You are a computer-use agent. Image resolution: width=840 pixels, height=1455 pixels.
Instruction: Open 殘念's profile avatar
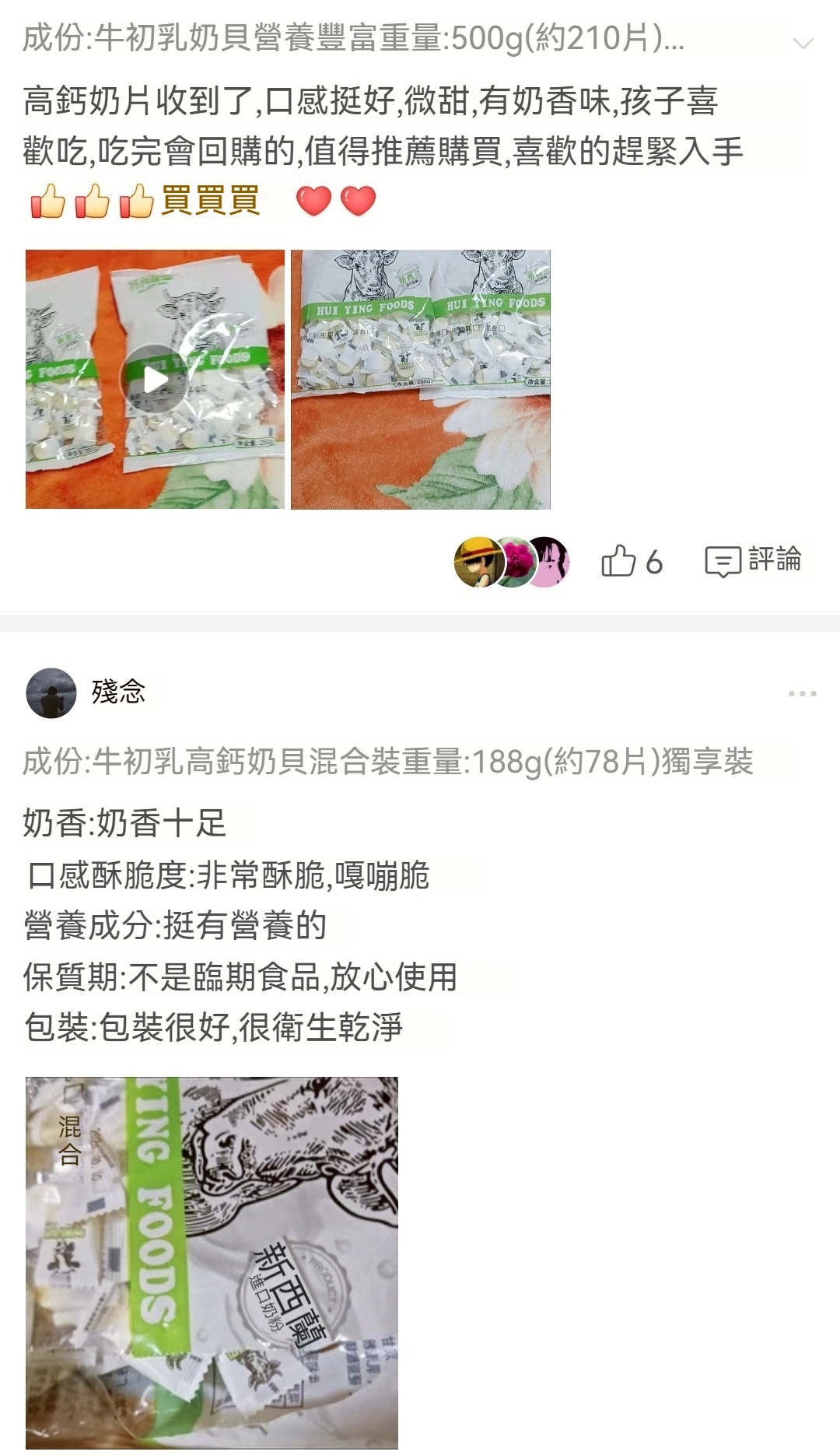(51, 692)
